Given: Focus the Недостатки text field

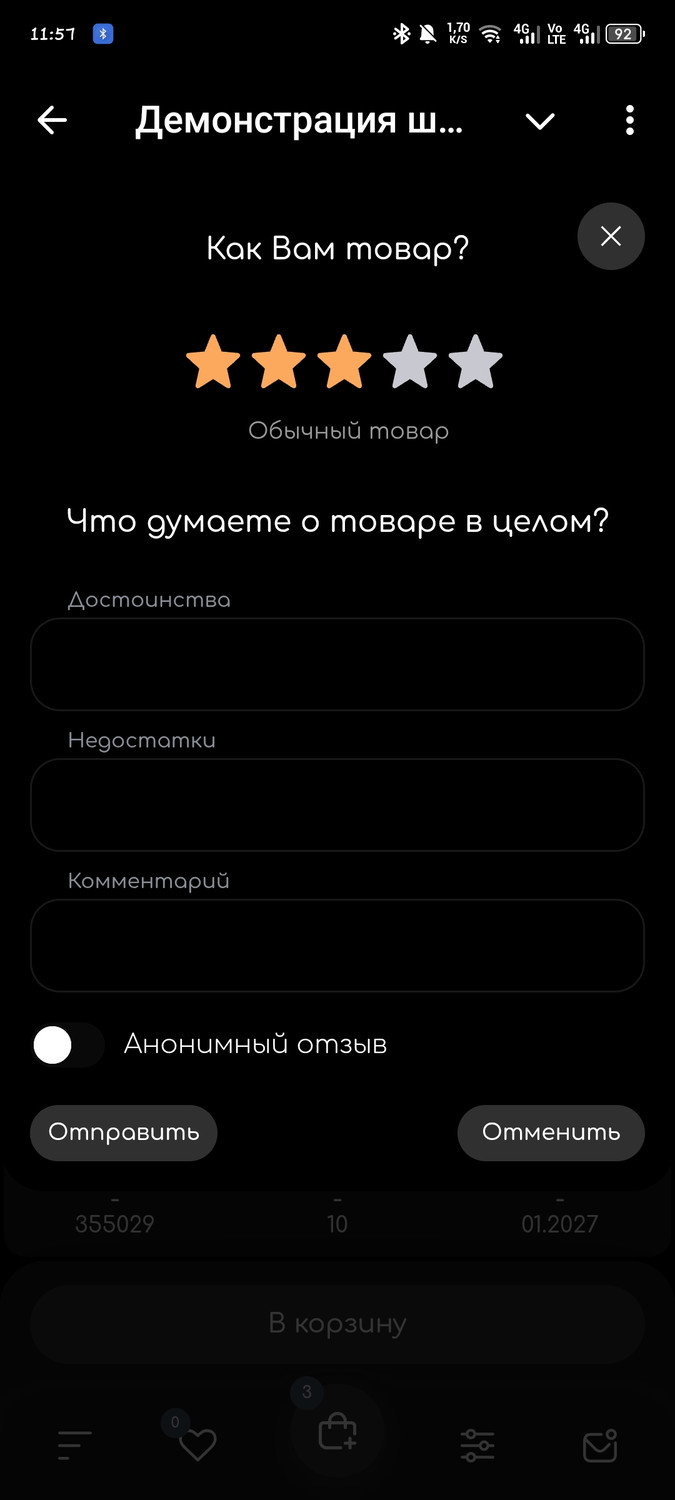Looking at the screenshot, I should pos(337,805).
